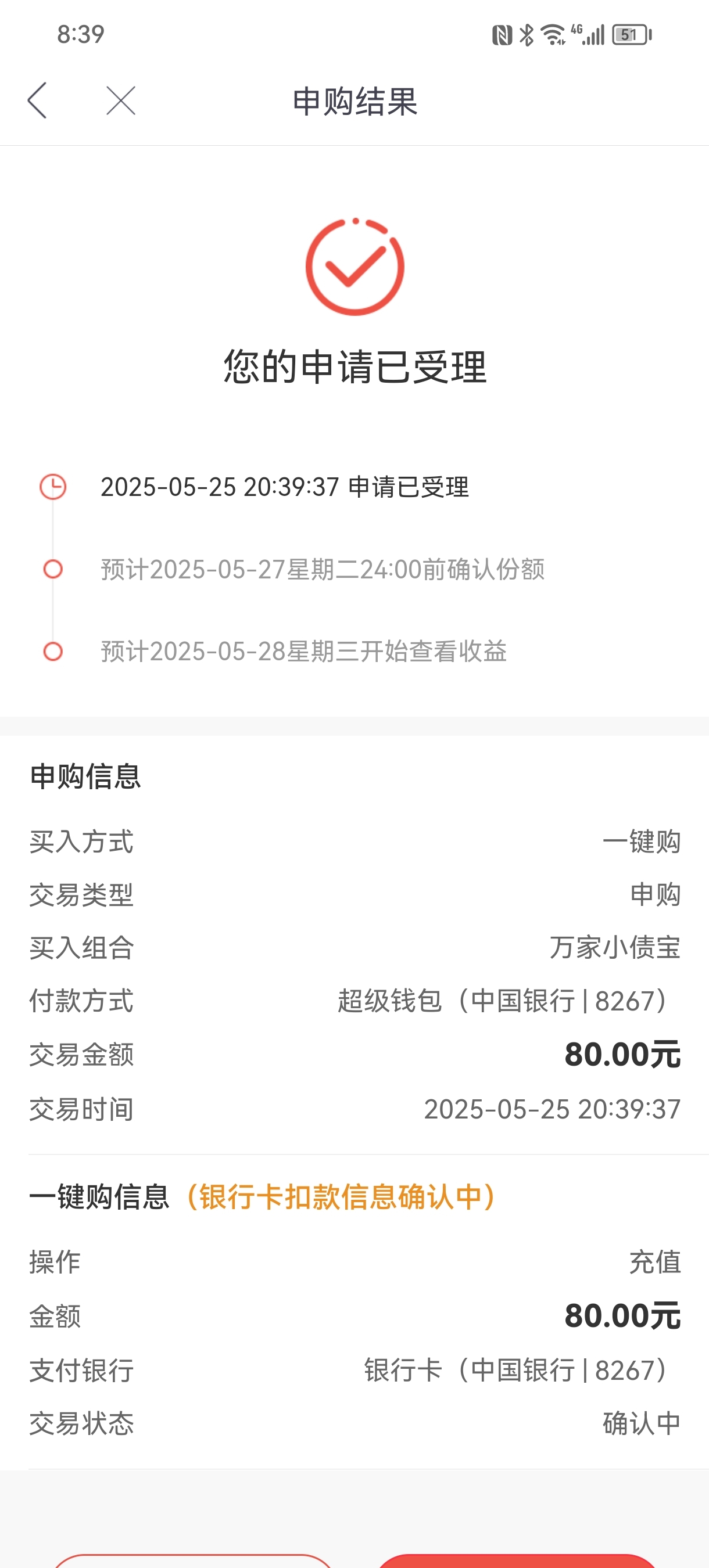This screenshot has height=1568, width=709.
Task: Close the 申购结果 page with the X
Action: click(x=121, y=100)
